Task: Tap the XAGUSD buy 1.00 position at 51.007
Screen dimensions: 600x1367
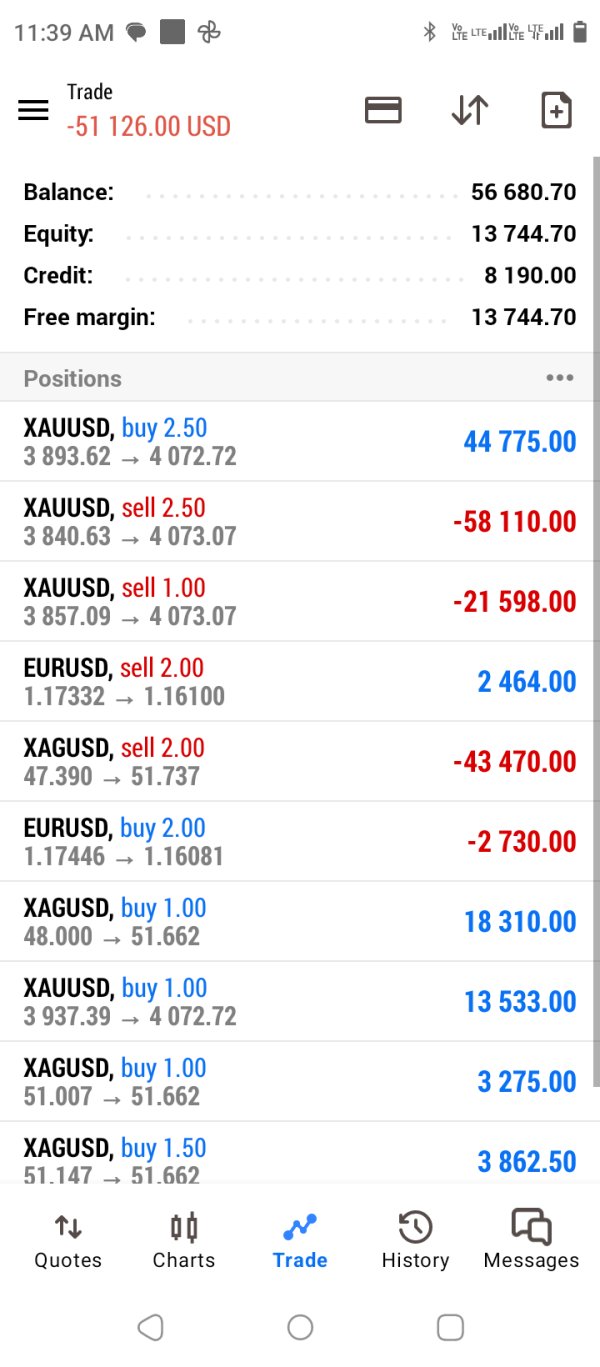Action: point(300,1082)
